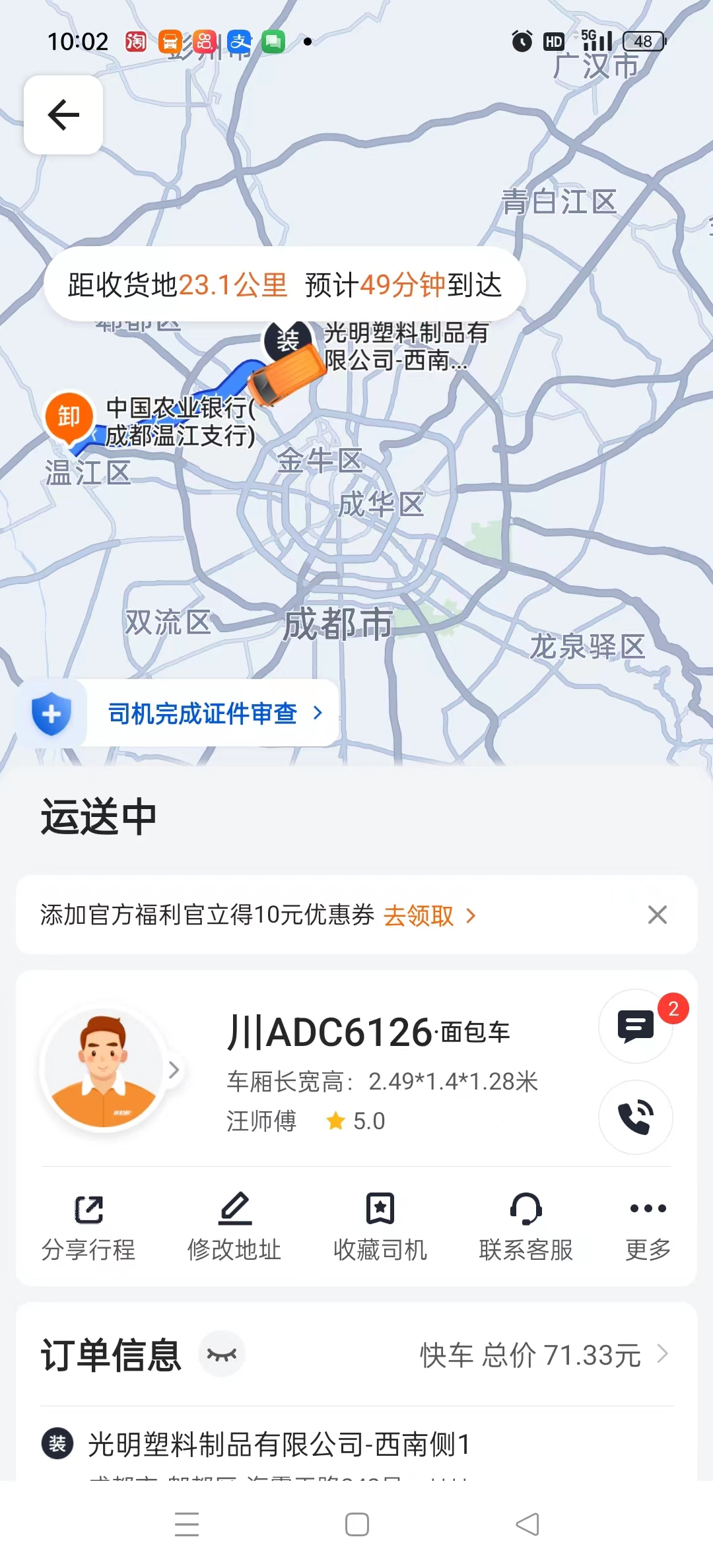Go back using the top-left arrow

(63, 115)
